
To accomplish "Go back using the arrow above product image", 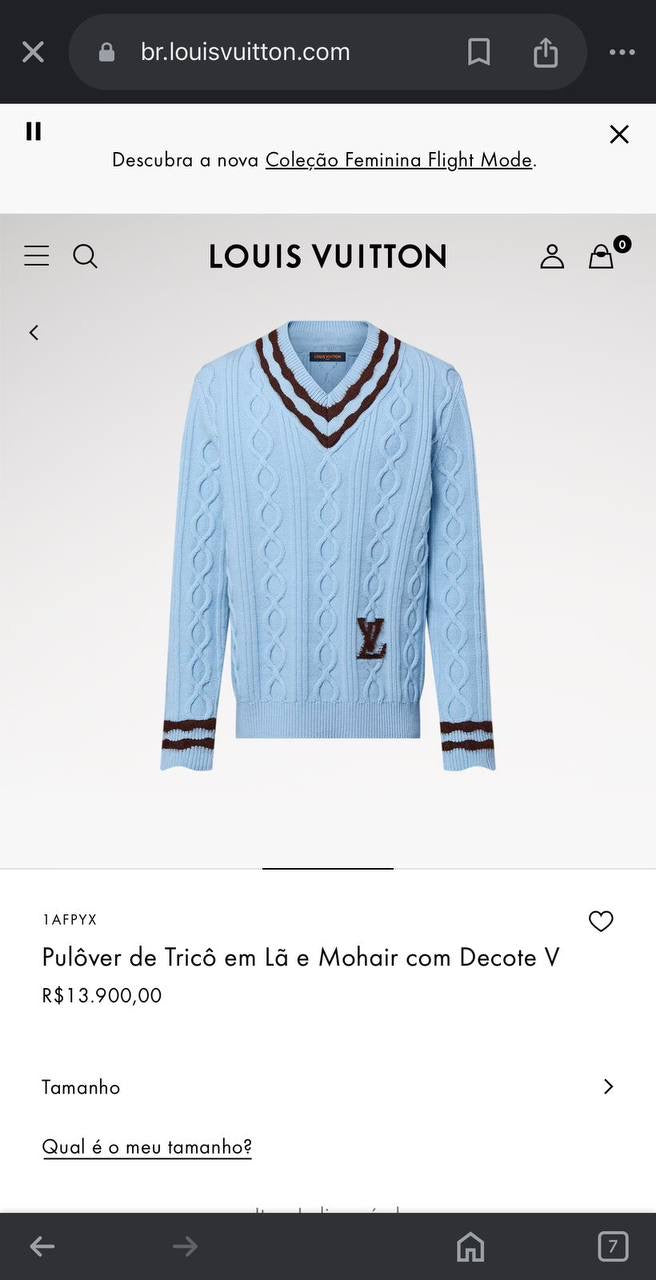I will tap(34, 332).
